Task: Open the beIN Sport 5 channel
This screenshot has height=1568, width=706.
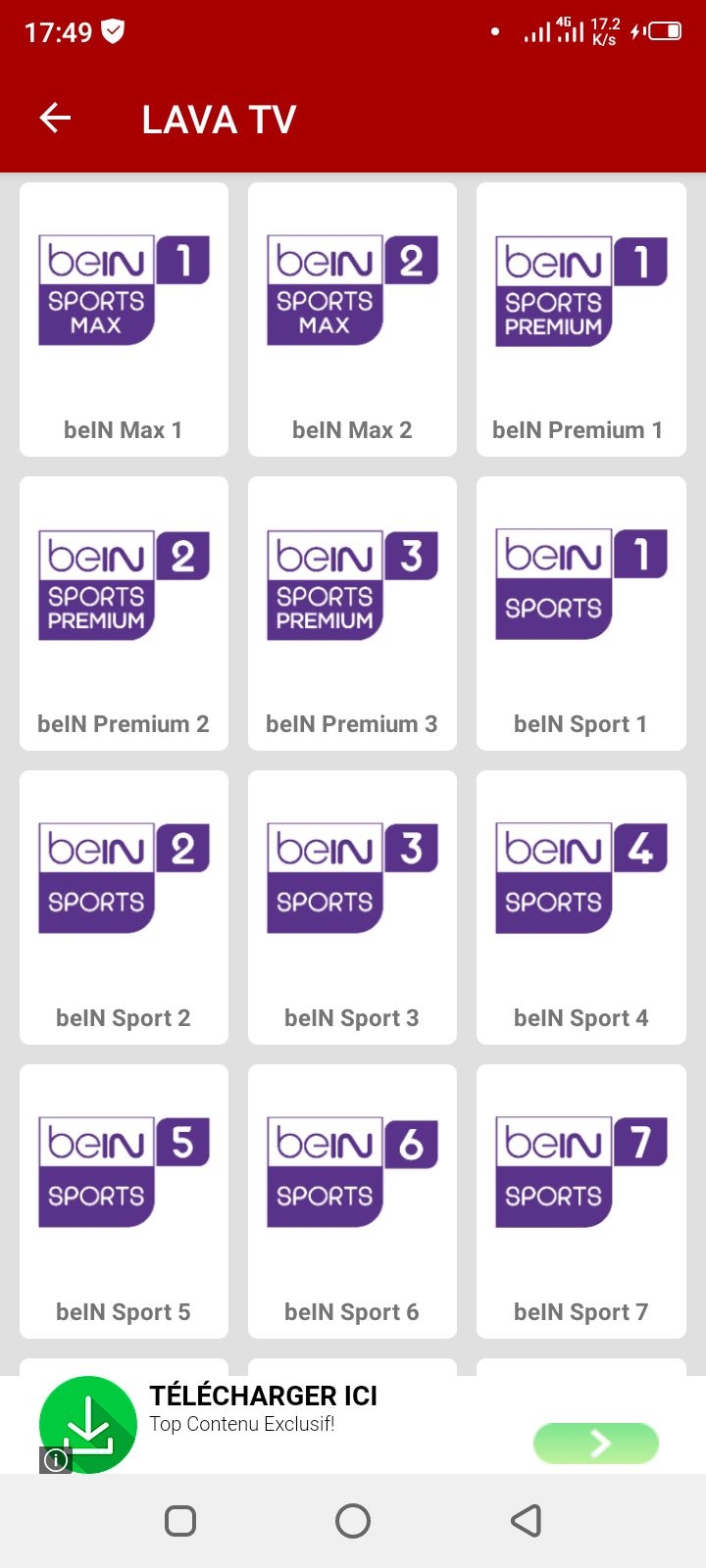Action: point(124,1201)
